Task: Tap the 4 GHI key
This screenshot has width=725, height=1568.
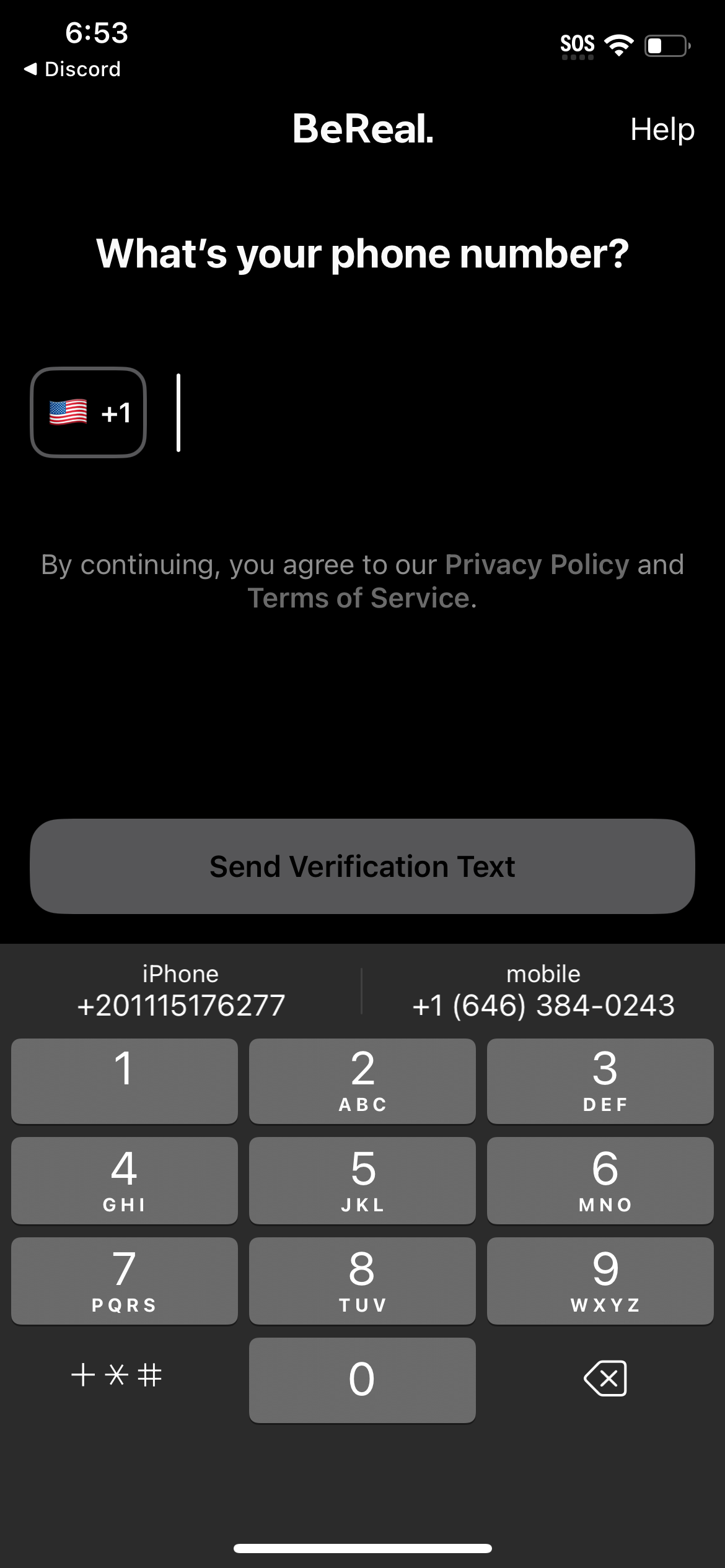Action: point(124,1180)
